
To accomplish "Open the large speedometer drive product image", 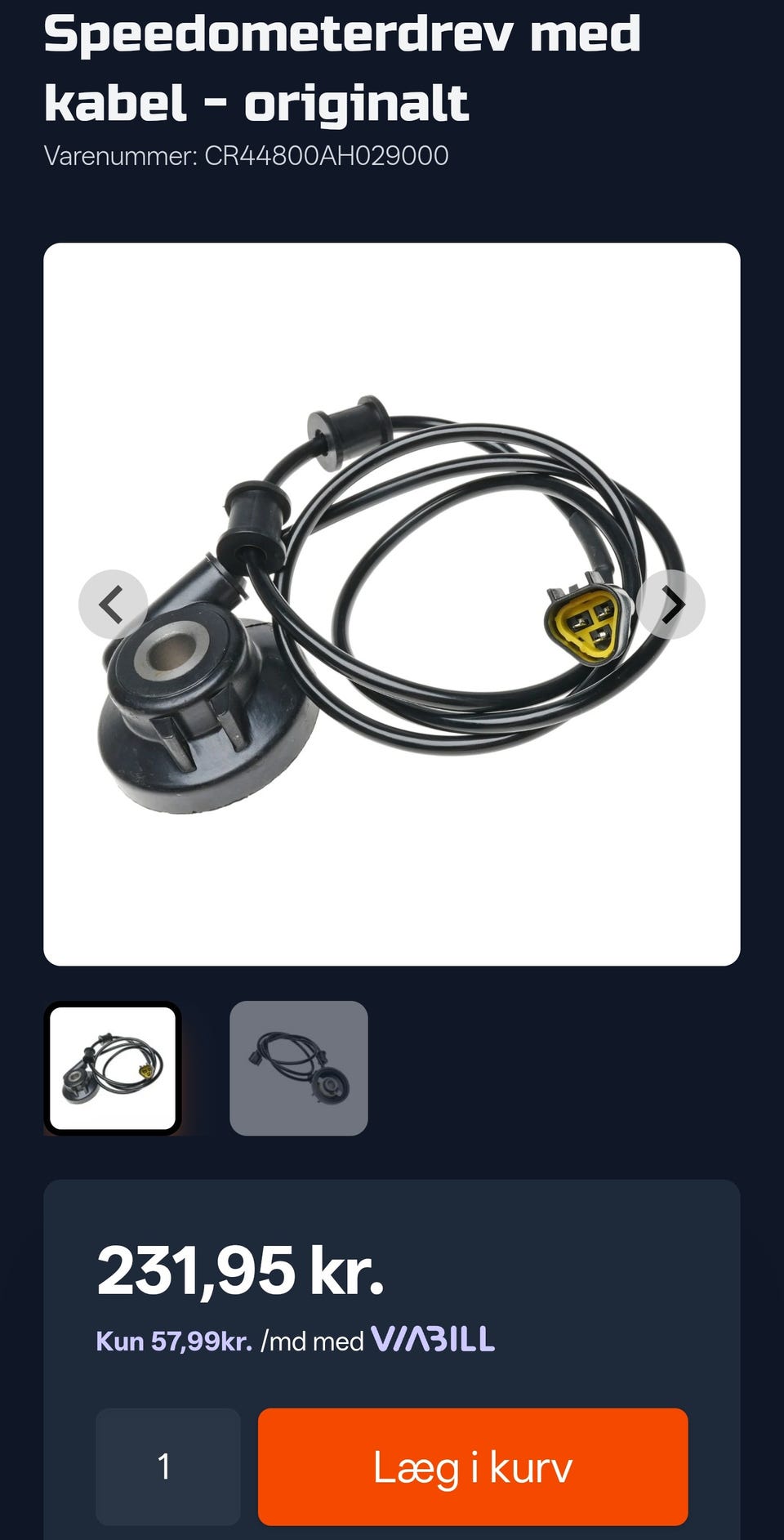I will (x=392, y=604).
